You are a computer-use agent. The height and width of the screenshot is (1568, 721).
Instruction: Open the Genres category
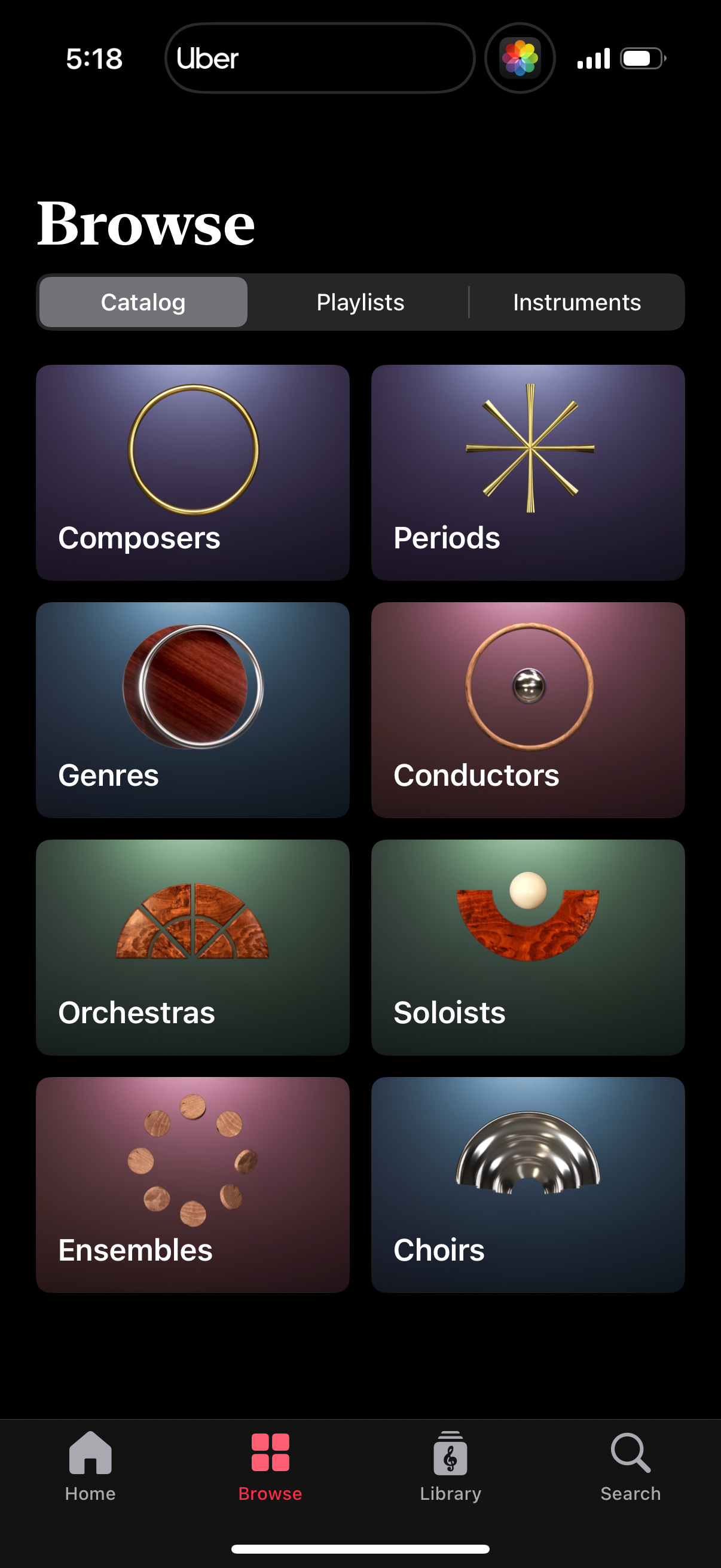pos(193,709)
